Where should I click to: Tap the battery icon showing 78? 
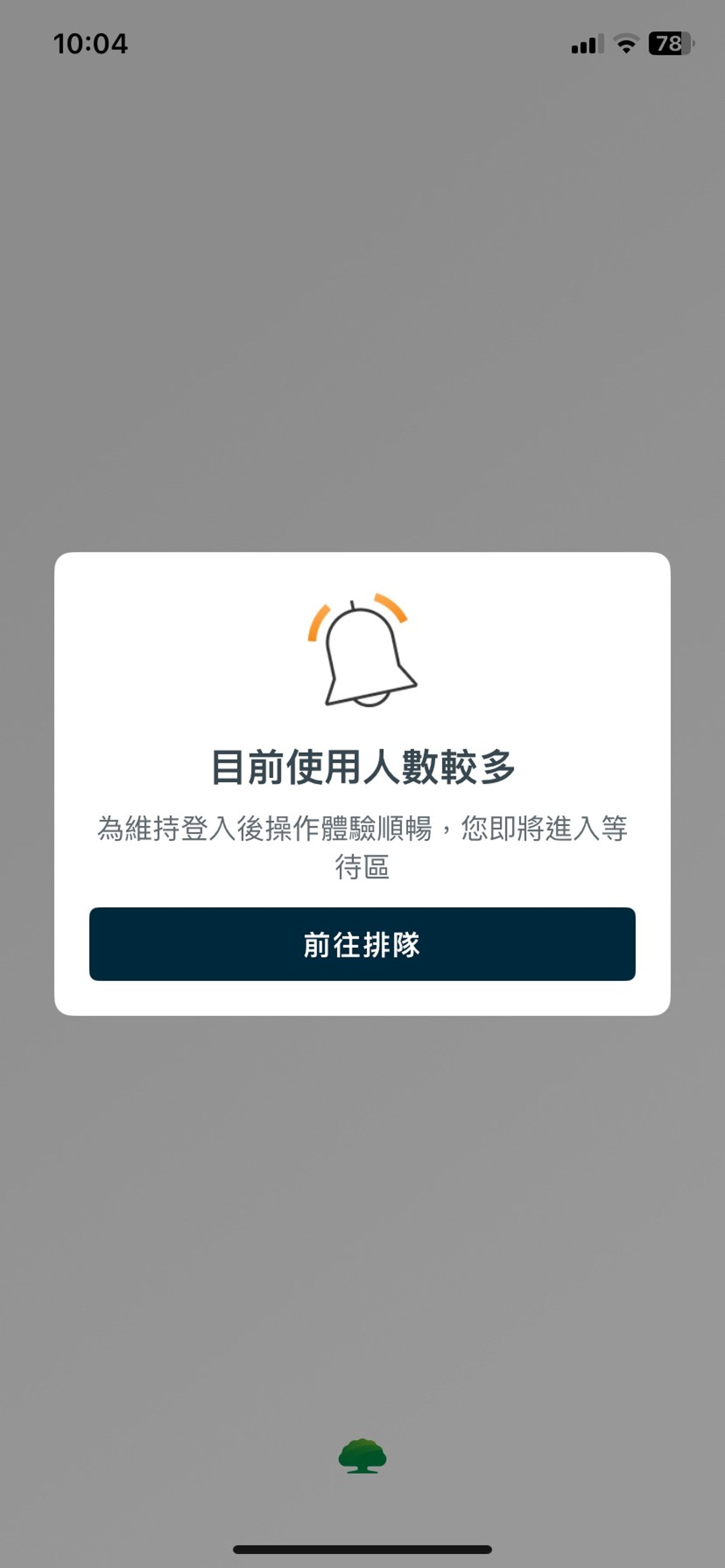pos(670,43)
